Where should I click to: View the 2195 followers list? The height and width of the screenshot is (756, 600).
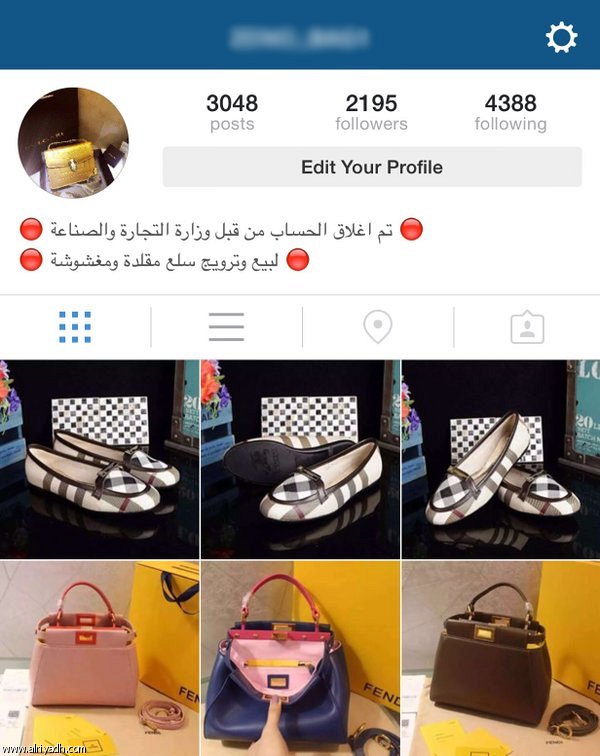[x=371, y=112]
